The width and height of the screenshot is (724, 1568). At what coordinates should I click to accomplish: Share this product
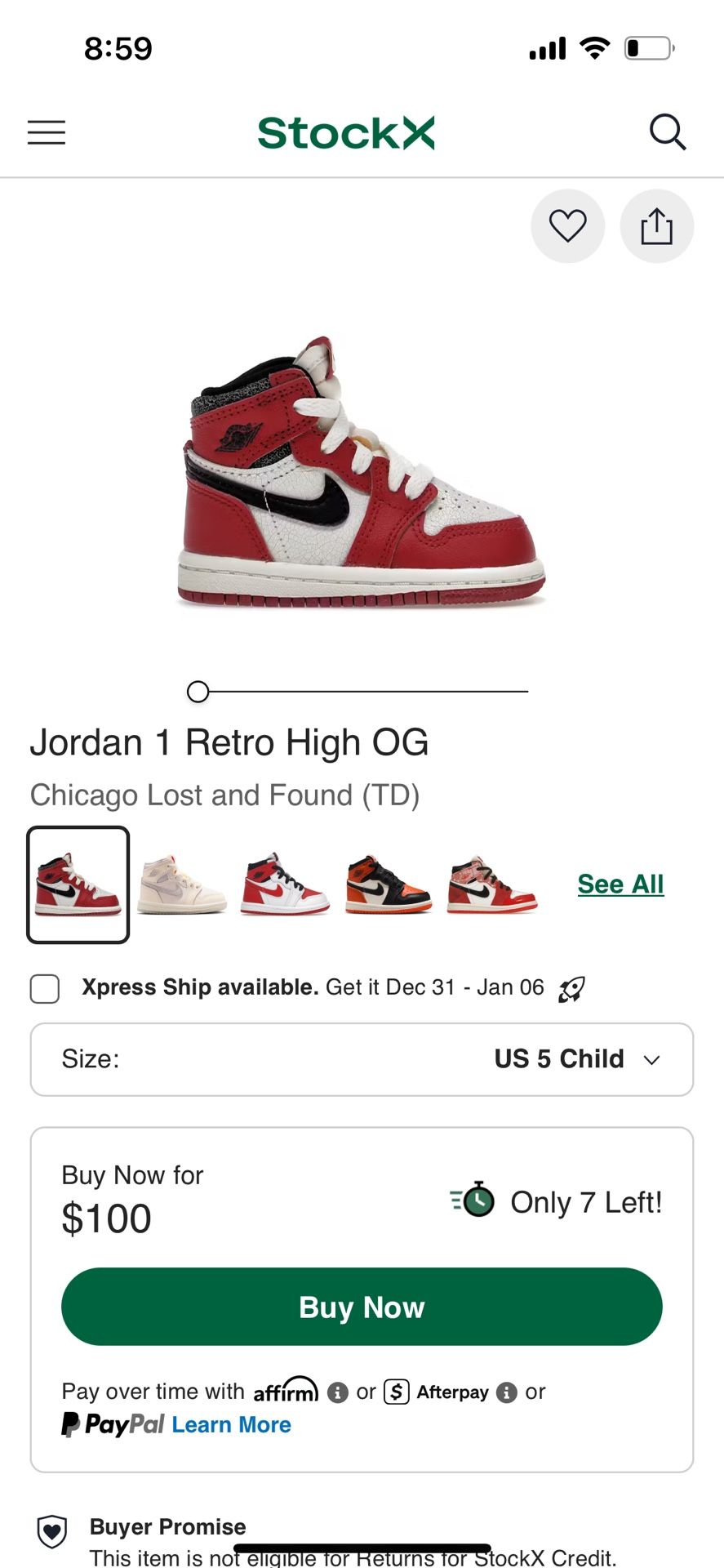[656, 226]
